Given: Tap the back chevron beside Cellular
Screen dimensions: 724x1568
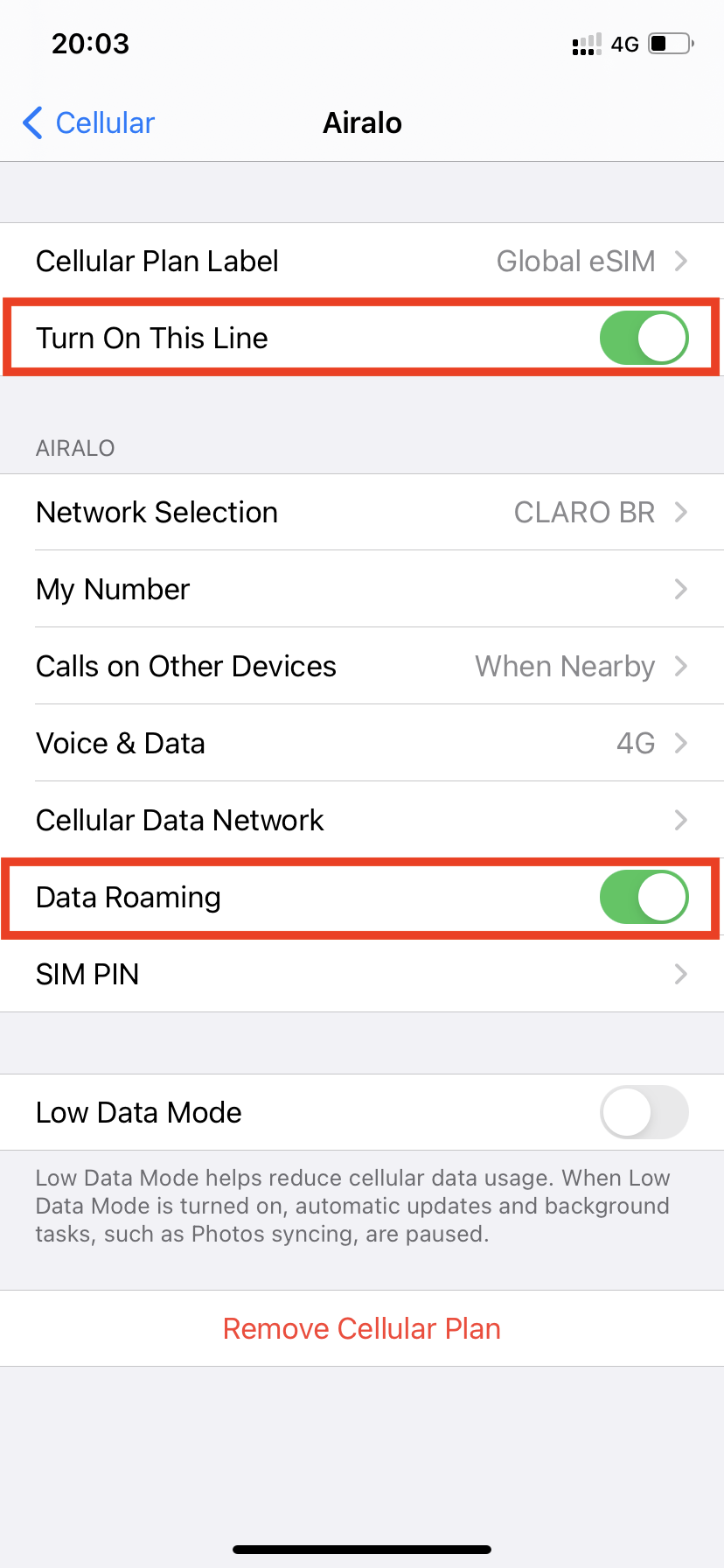Looking at the screenshot, I should coord(32,123).
